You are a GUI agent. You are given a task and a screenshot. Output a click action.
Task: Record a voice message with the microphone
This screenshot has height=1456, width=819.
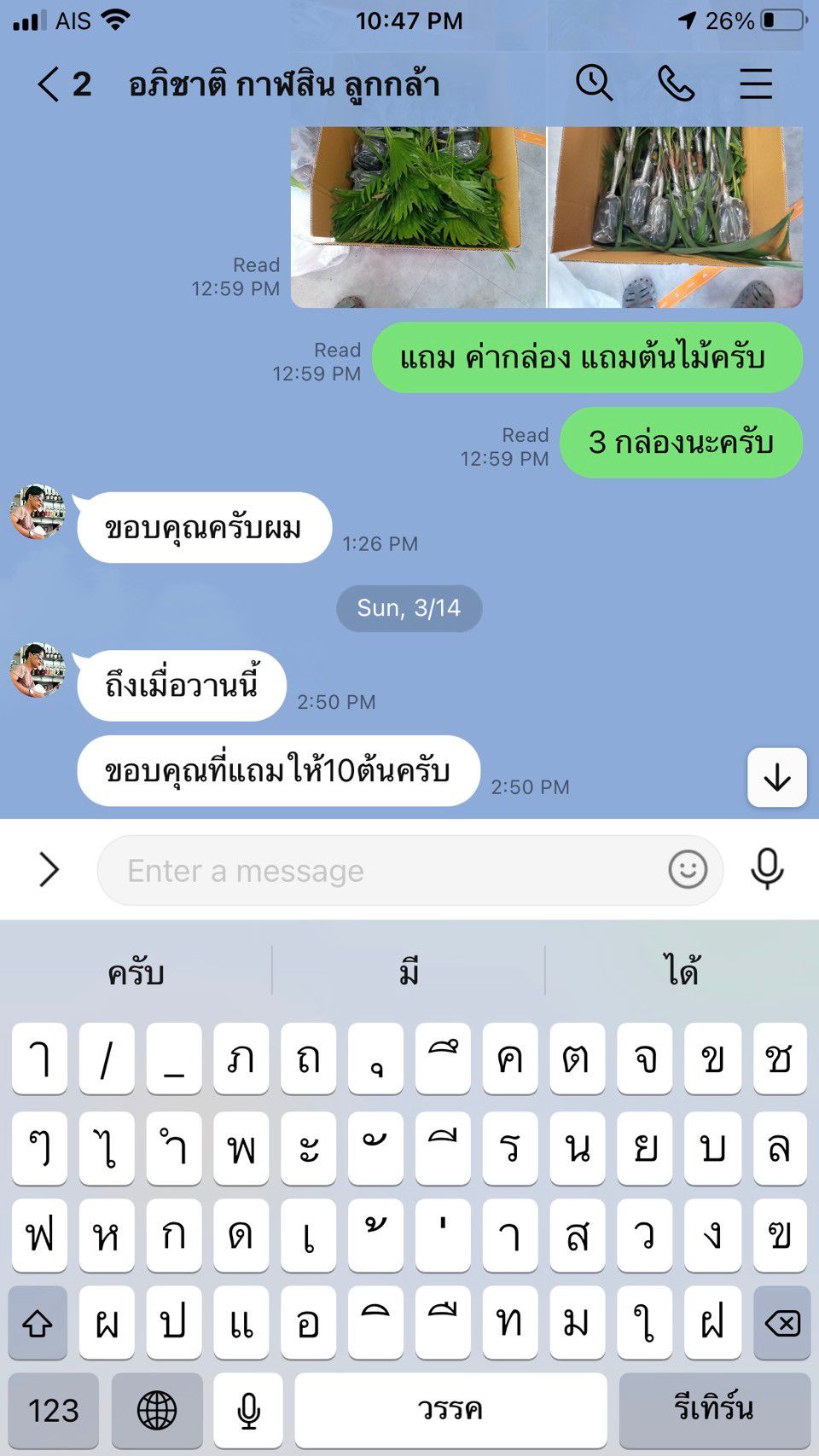767,869
